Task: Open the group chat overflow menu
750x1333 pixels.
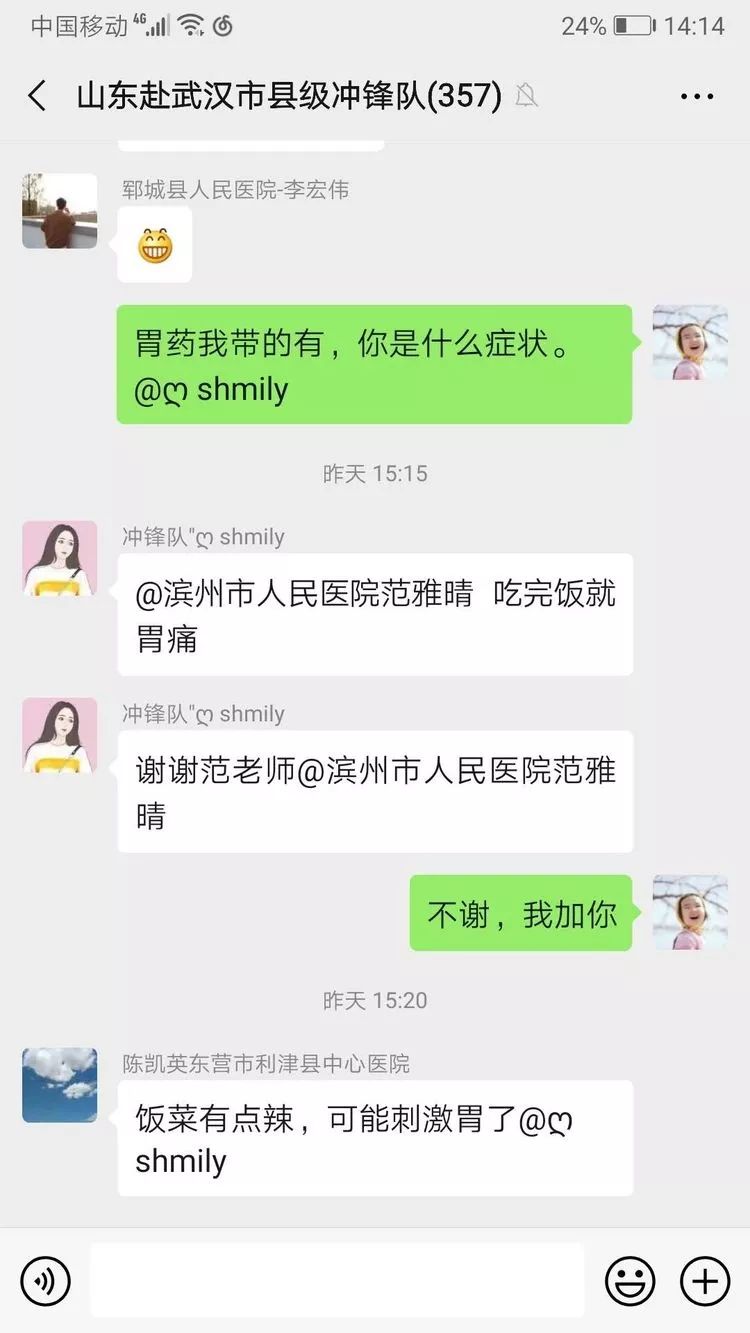Action: point(697,97)
